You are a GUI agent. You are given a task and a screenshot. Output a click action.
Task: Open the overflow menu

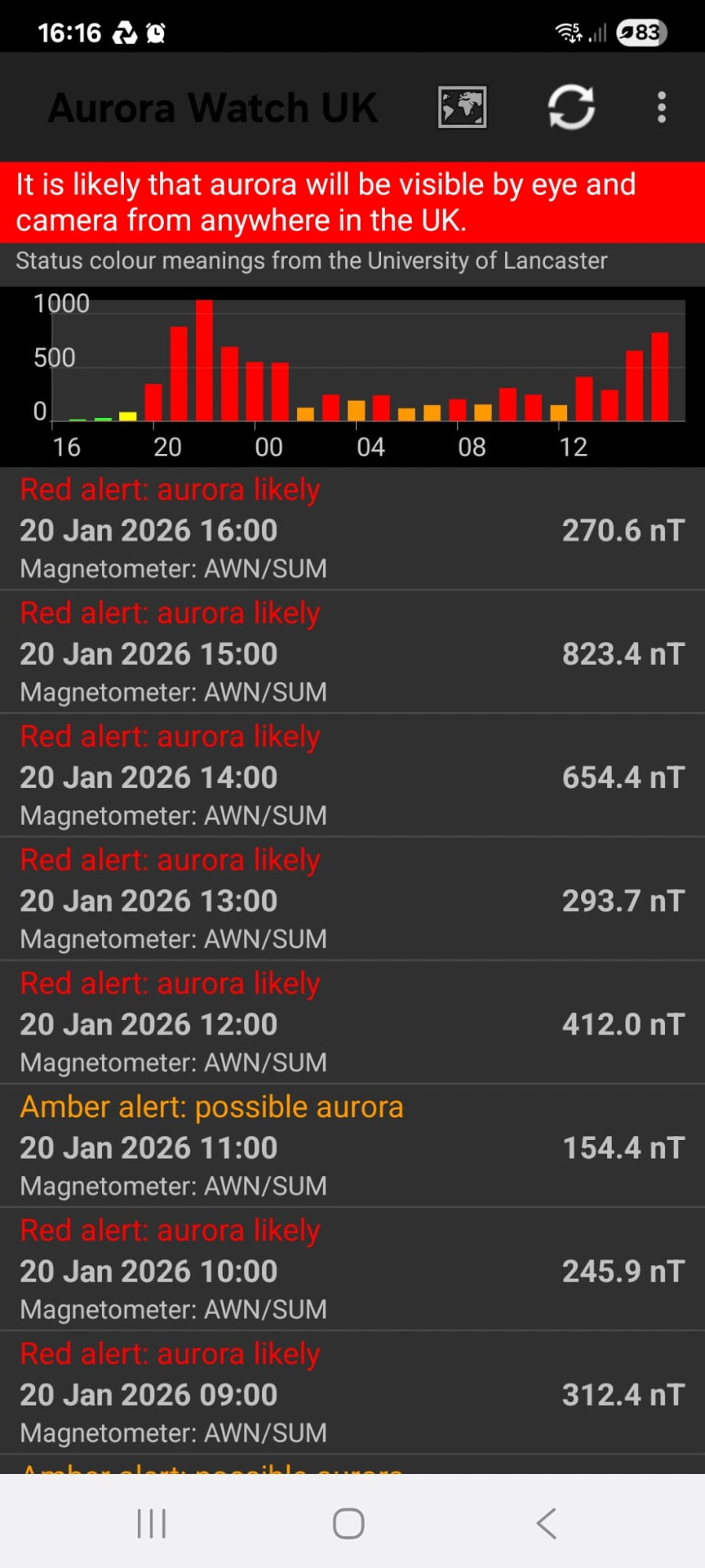[662, 107]
